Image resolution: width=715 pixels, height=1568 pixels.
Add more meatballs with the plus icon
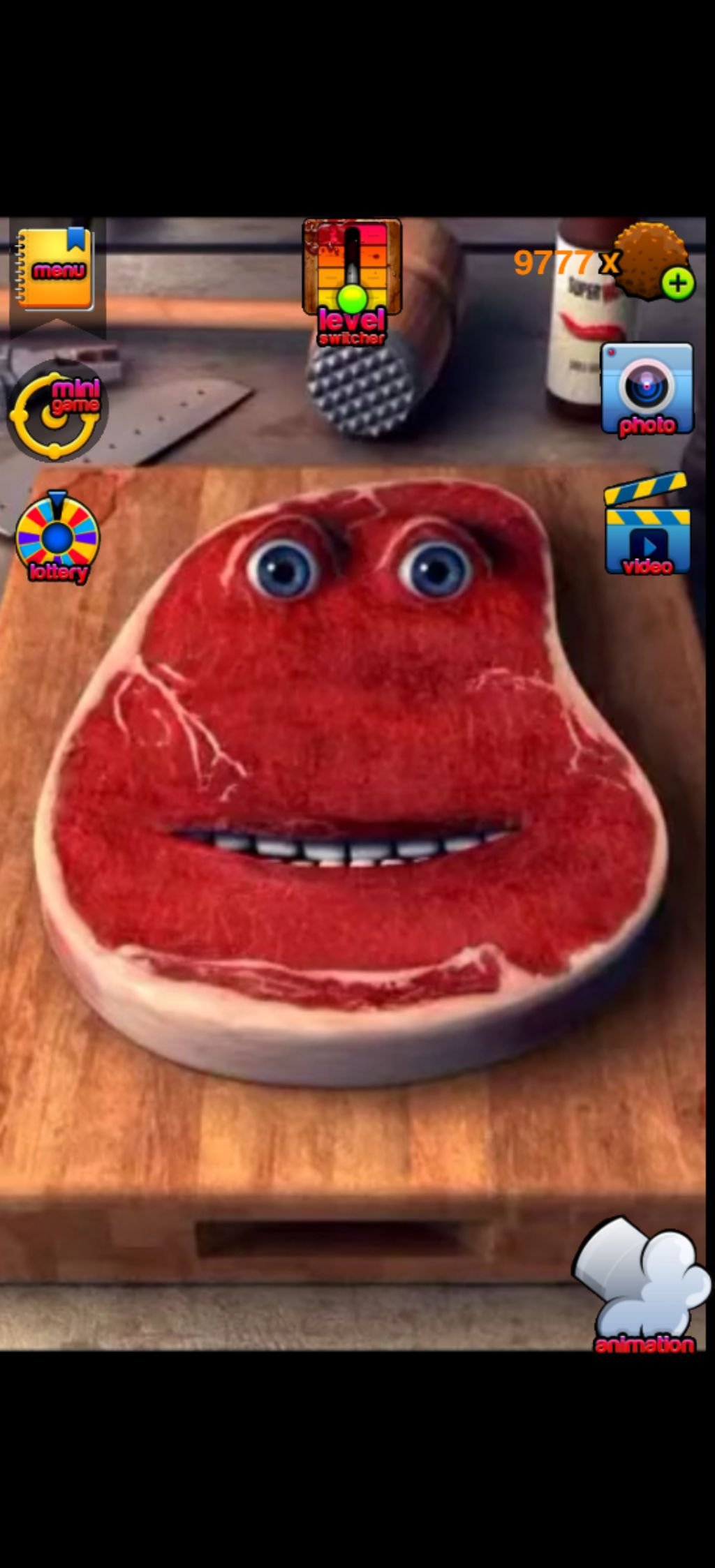tap(677, 283)
